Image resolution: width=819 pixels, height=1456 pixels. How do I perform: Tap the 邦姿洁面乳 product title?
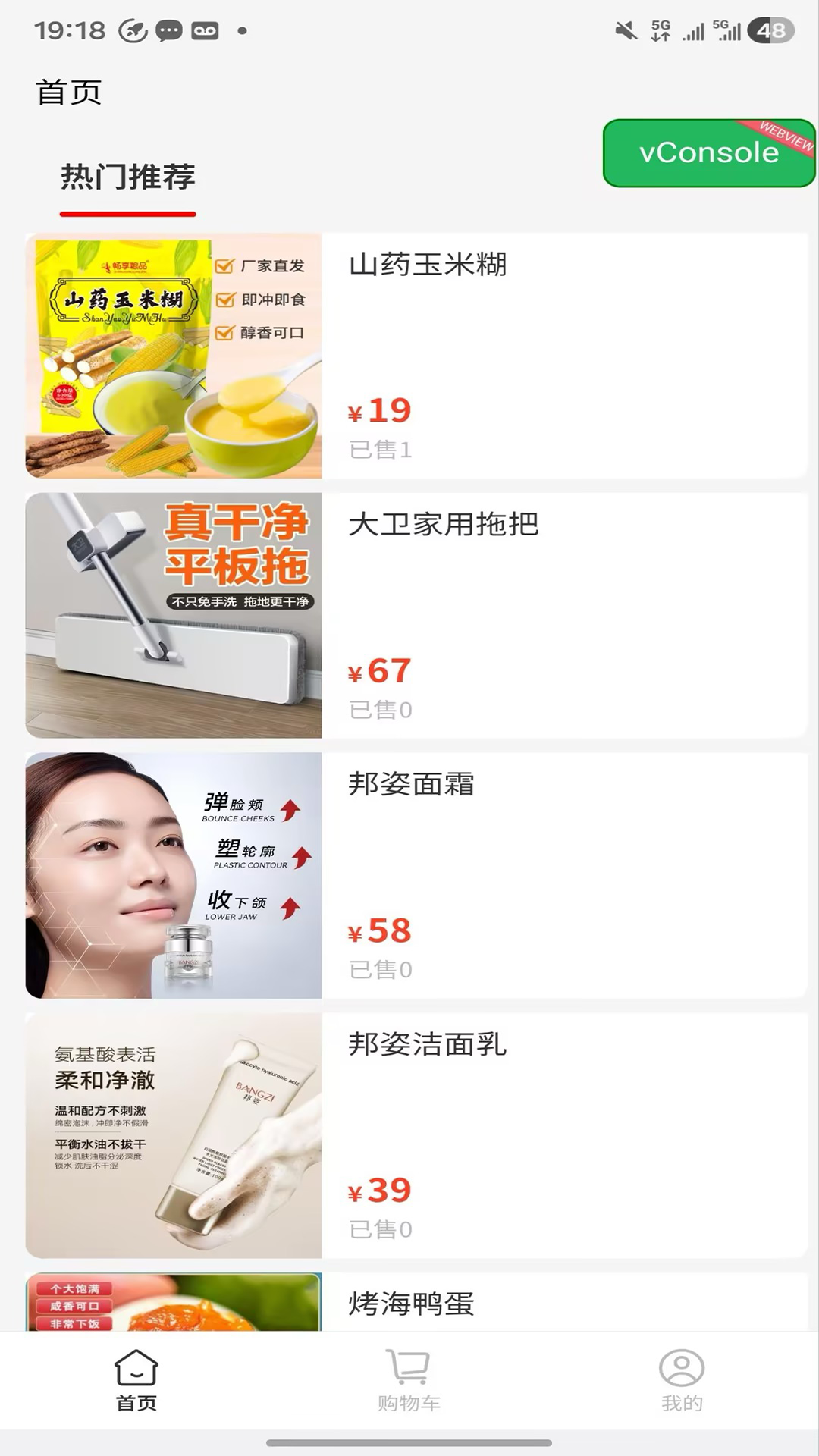[428, 1045]
